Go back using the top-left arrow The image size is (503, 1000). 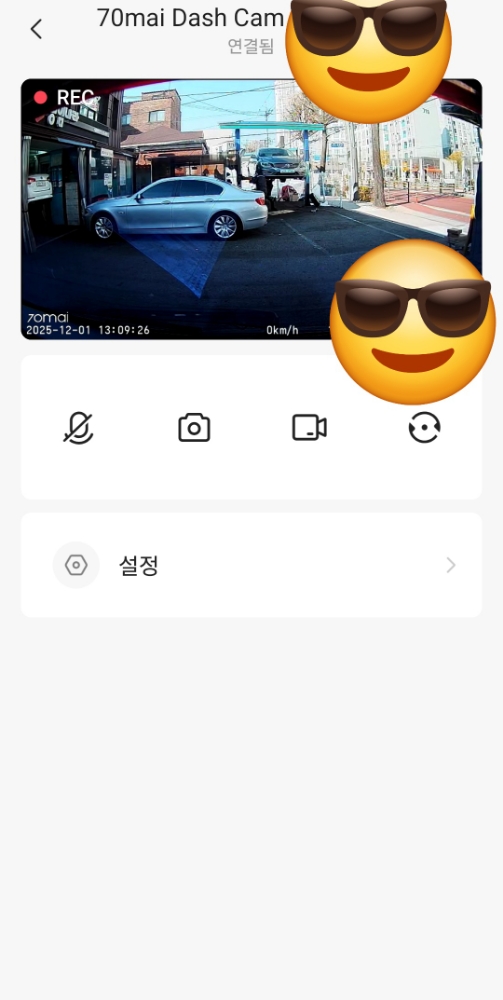click(36, 29)
